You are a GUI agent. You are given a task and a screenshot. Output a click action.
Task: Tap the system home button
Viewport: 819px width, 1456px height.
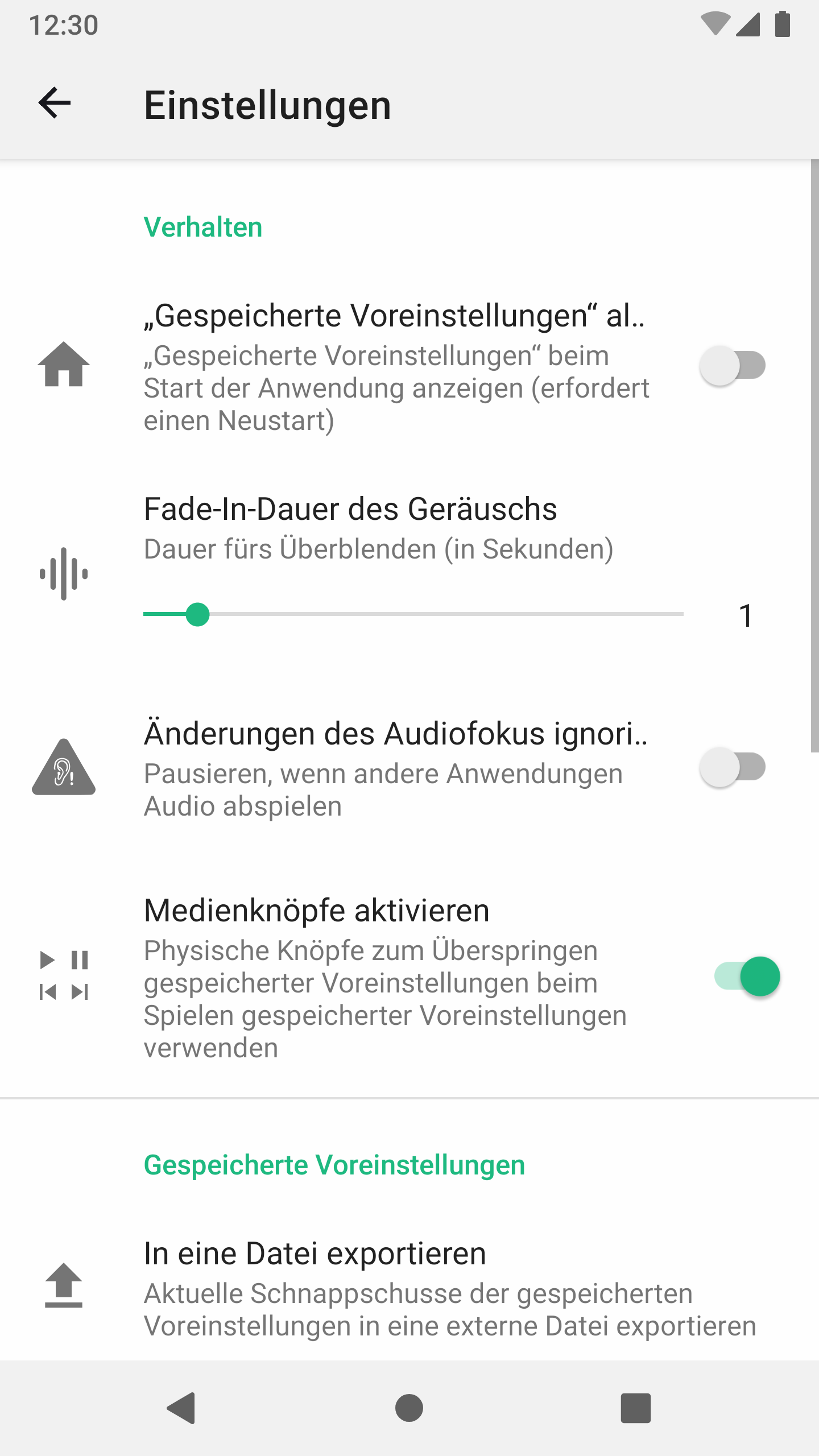pyautogui.click(x=409, y=1408)
